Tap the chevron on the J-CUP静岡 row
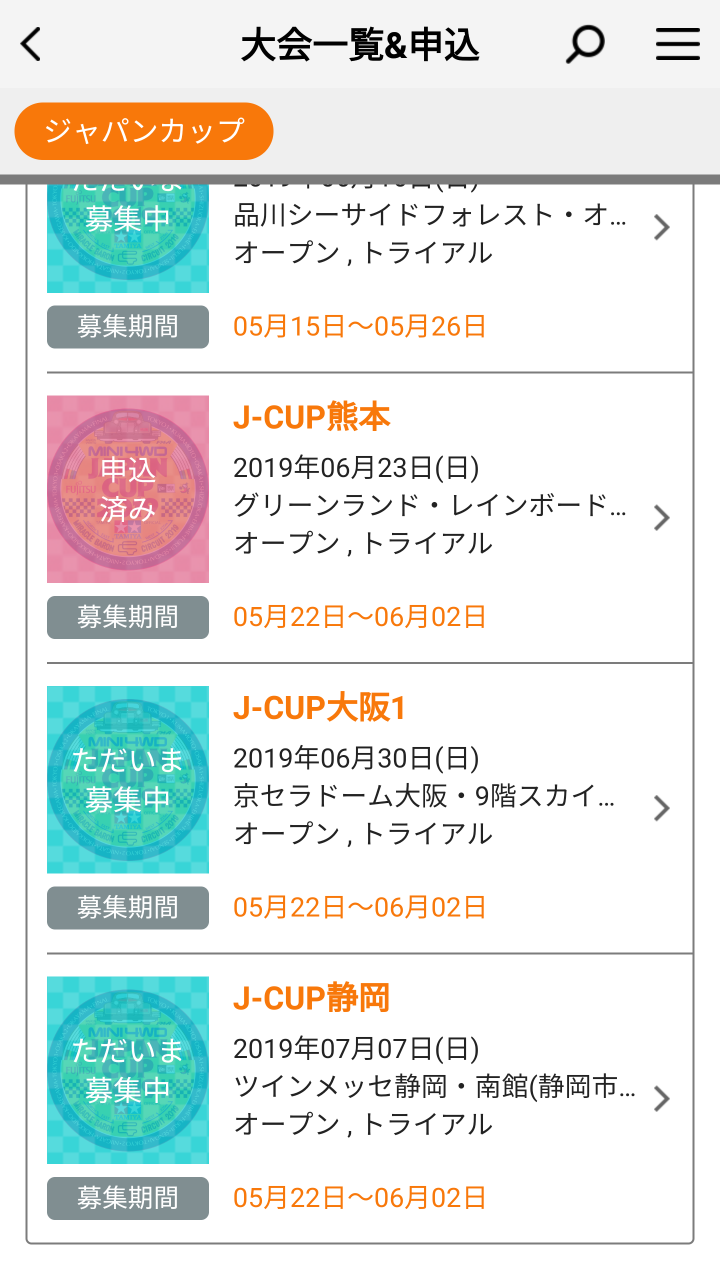 [x=661, y=1099]
